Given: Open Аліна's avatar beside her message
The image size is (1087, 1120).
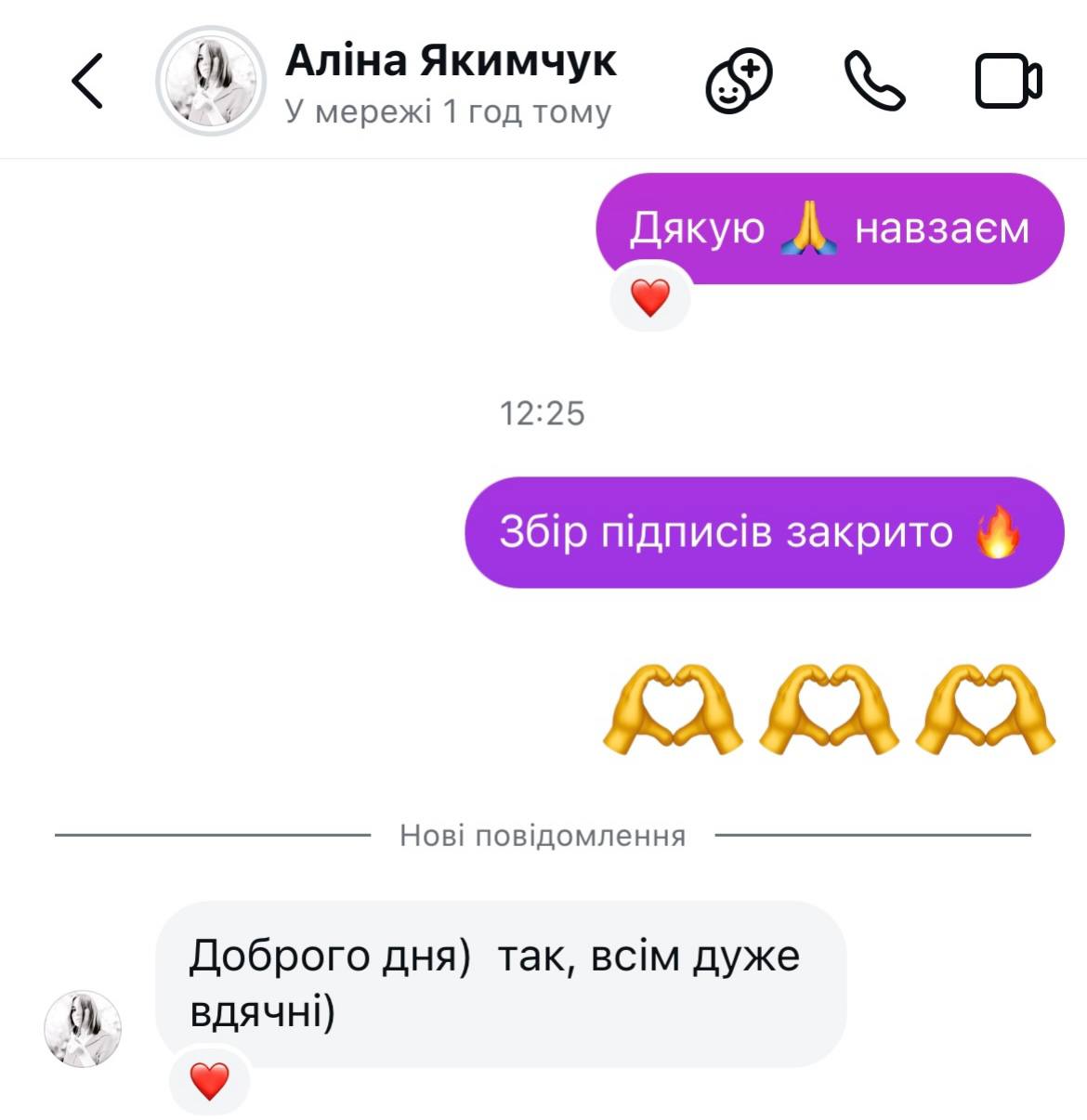Looking at the screenshot, I should [x=84, y=1028].
